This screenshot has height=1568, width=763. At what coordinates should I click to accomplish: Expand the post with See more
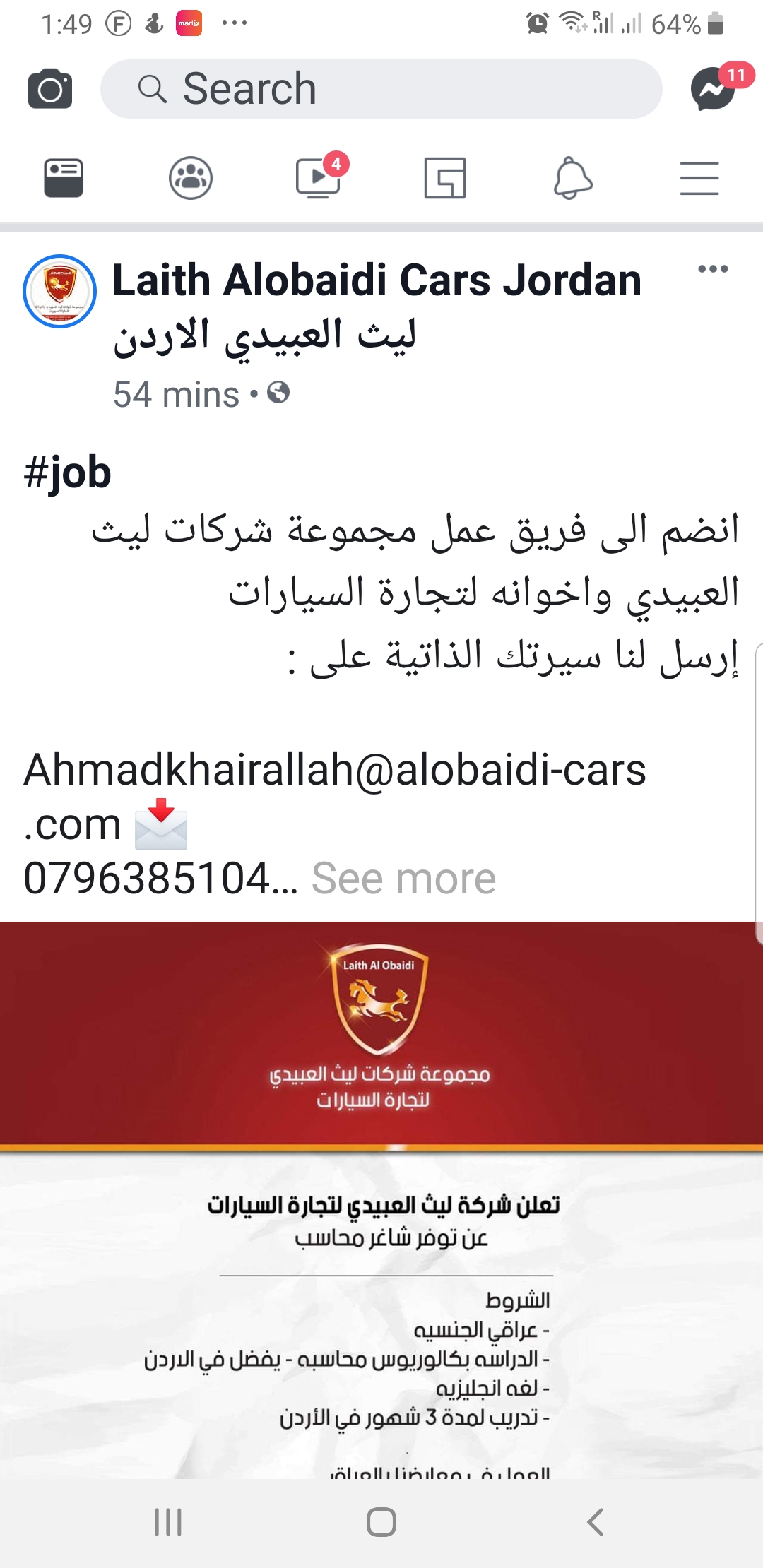coord(403,879)
